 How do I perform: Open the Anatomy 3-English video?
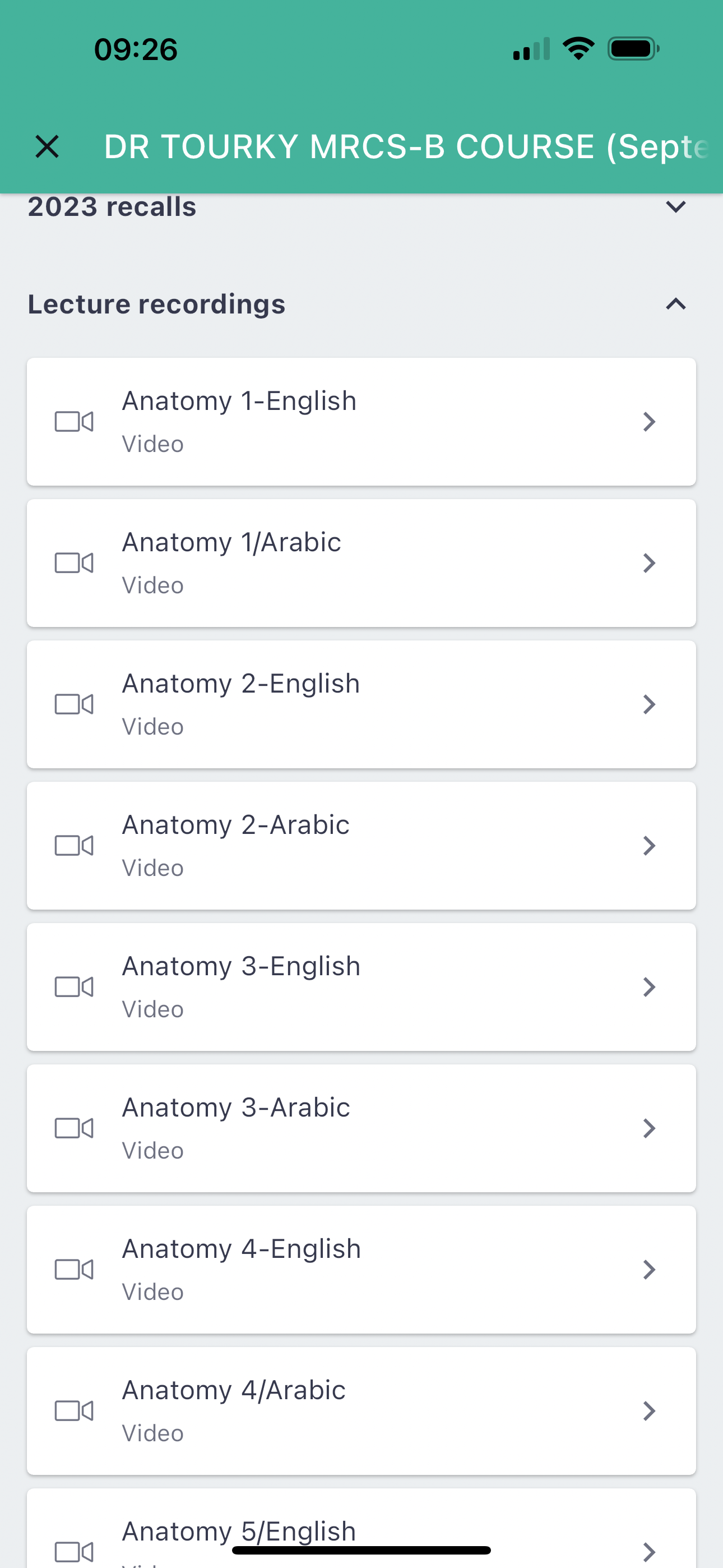361,986
